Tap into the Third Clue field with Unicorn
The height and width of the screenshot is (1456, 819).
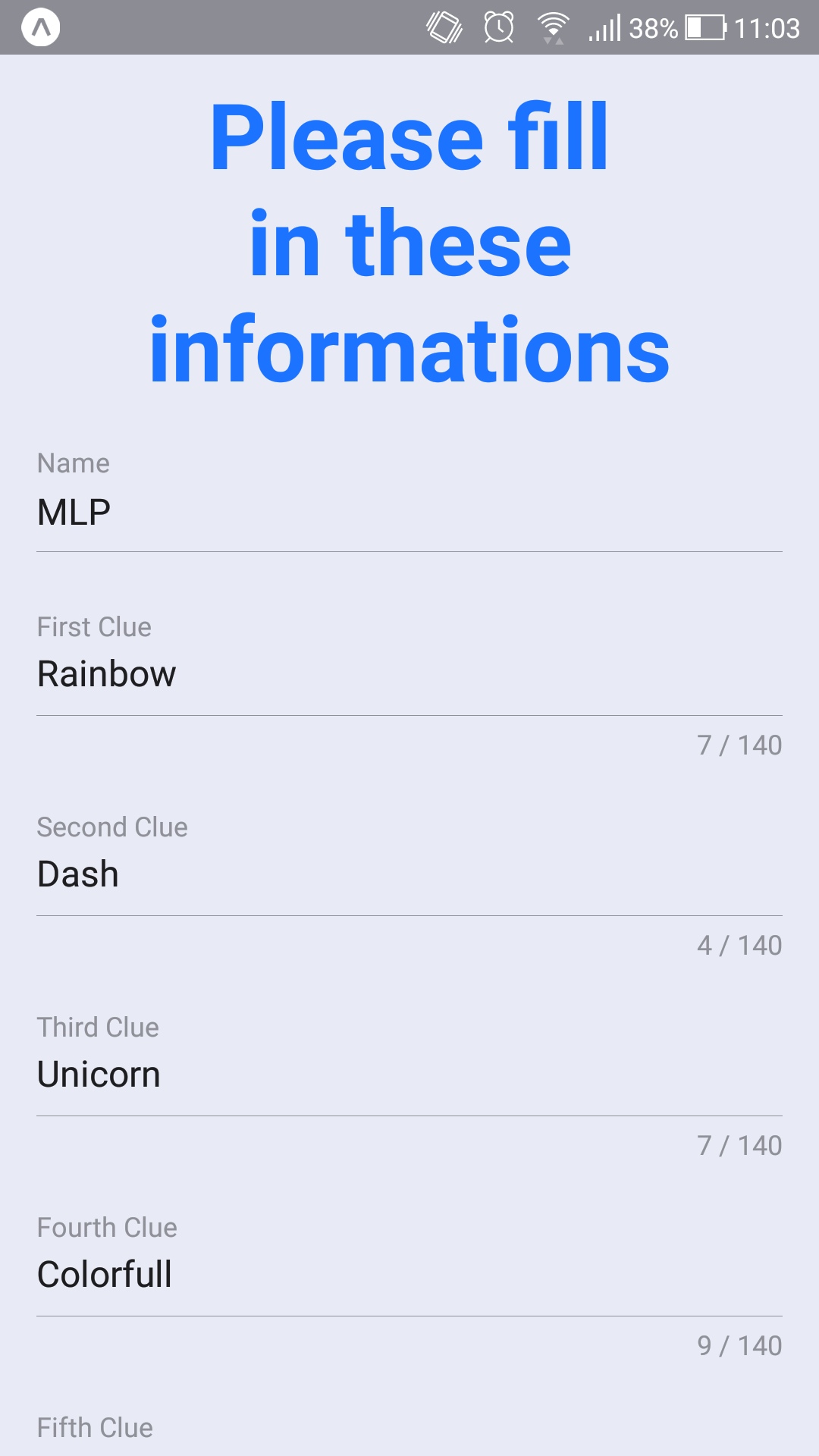409,1075
